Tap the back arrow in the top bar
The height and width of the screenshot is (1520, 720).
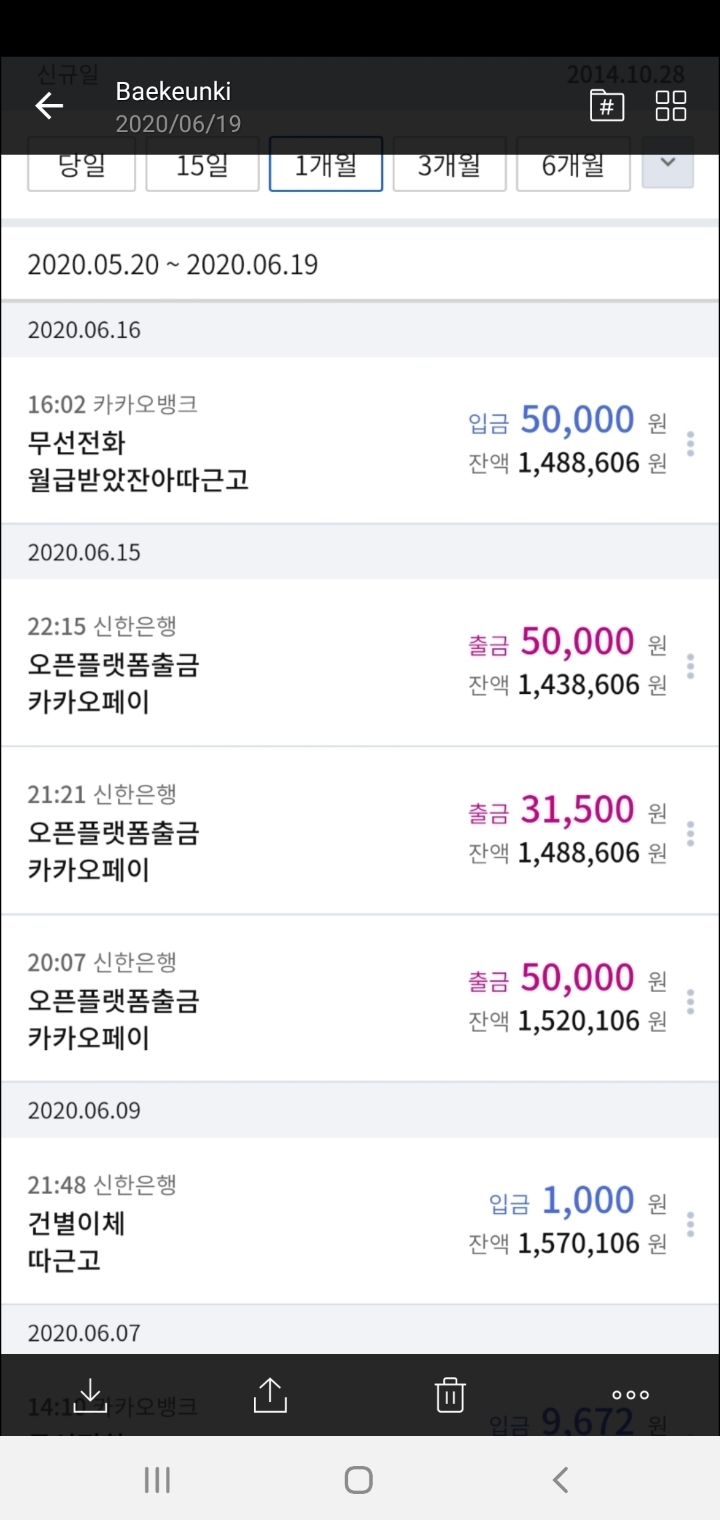pos(49,105)
